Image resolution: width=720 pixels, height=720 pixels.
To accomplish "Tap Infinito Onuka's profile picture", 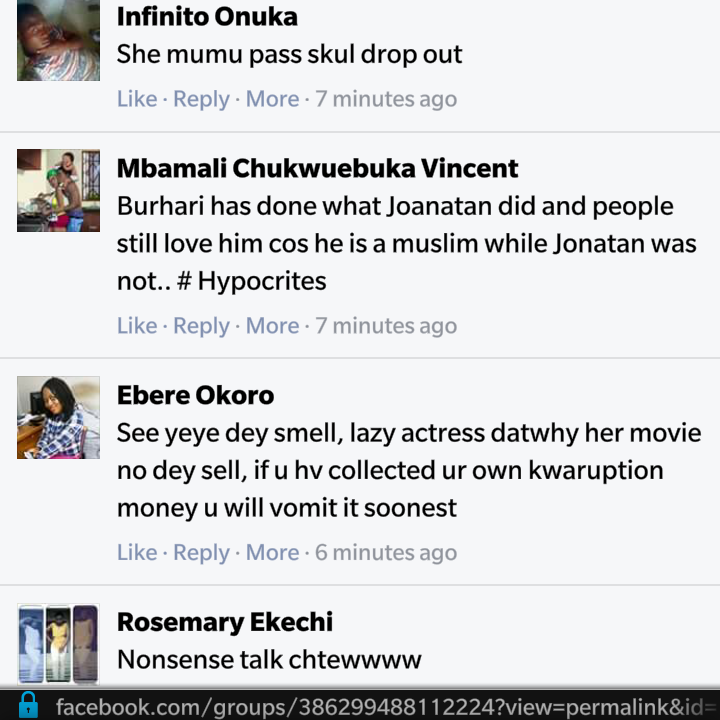I will click(58, 40).
